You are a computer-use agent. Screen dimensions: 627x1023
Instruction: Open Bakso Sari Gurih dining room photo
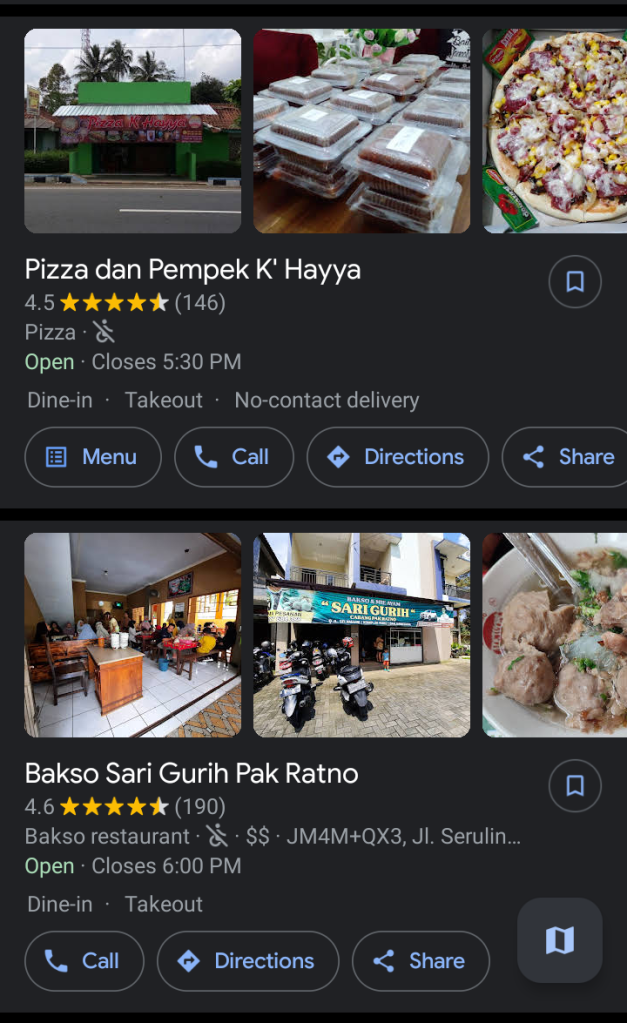133,635
